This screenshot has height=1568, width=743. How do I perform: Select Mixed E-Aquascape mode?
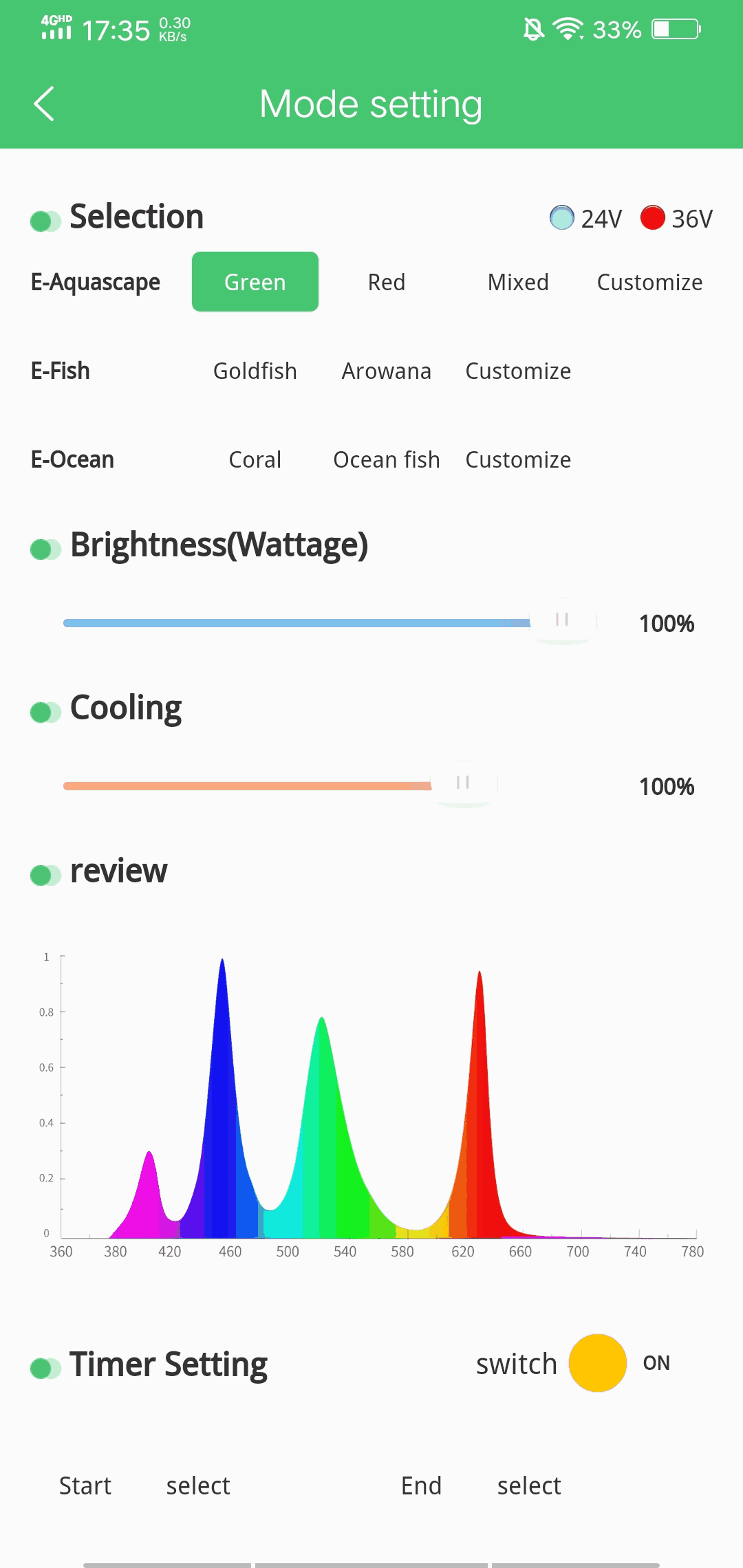518,282
